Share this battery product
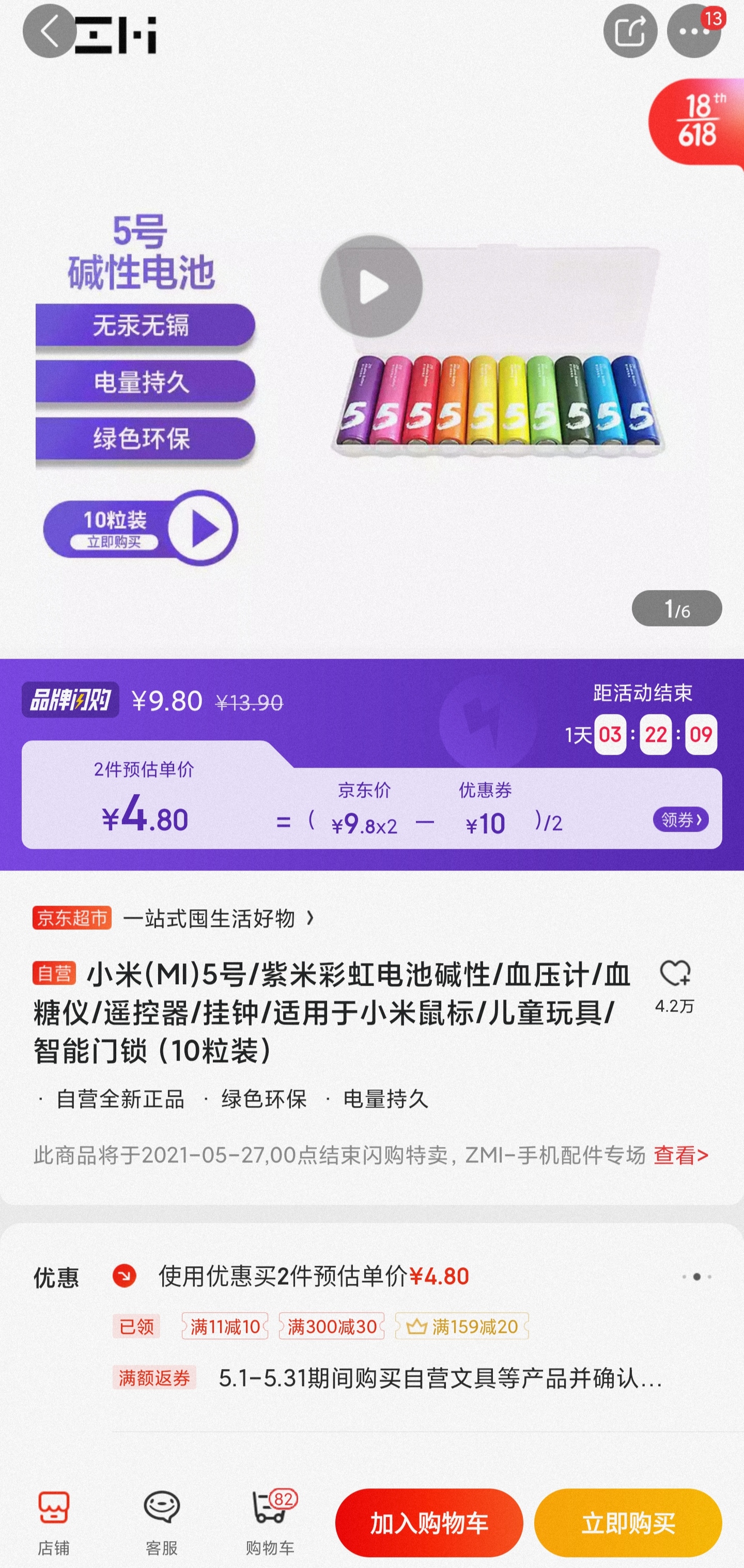This screenshot has width=744, height=1568. click(629, 31)
